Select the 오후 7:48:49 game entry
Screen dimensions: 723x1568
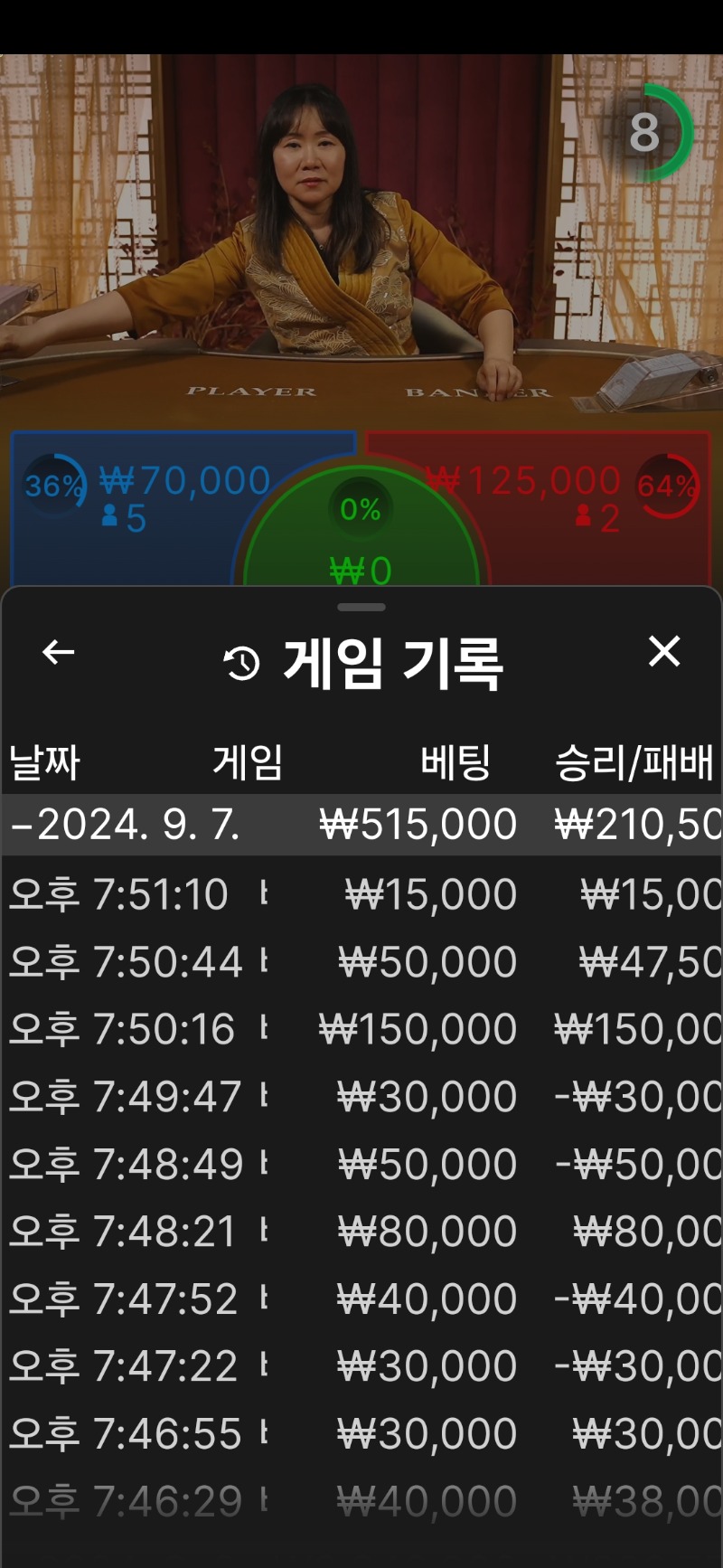361,1164
